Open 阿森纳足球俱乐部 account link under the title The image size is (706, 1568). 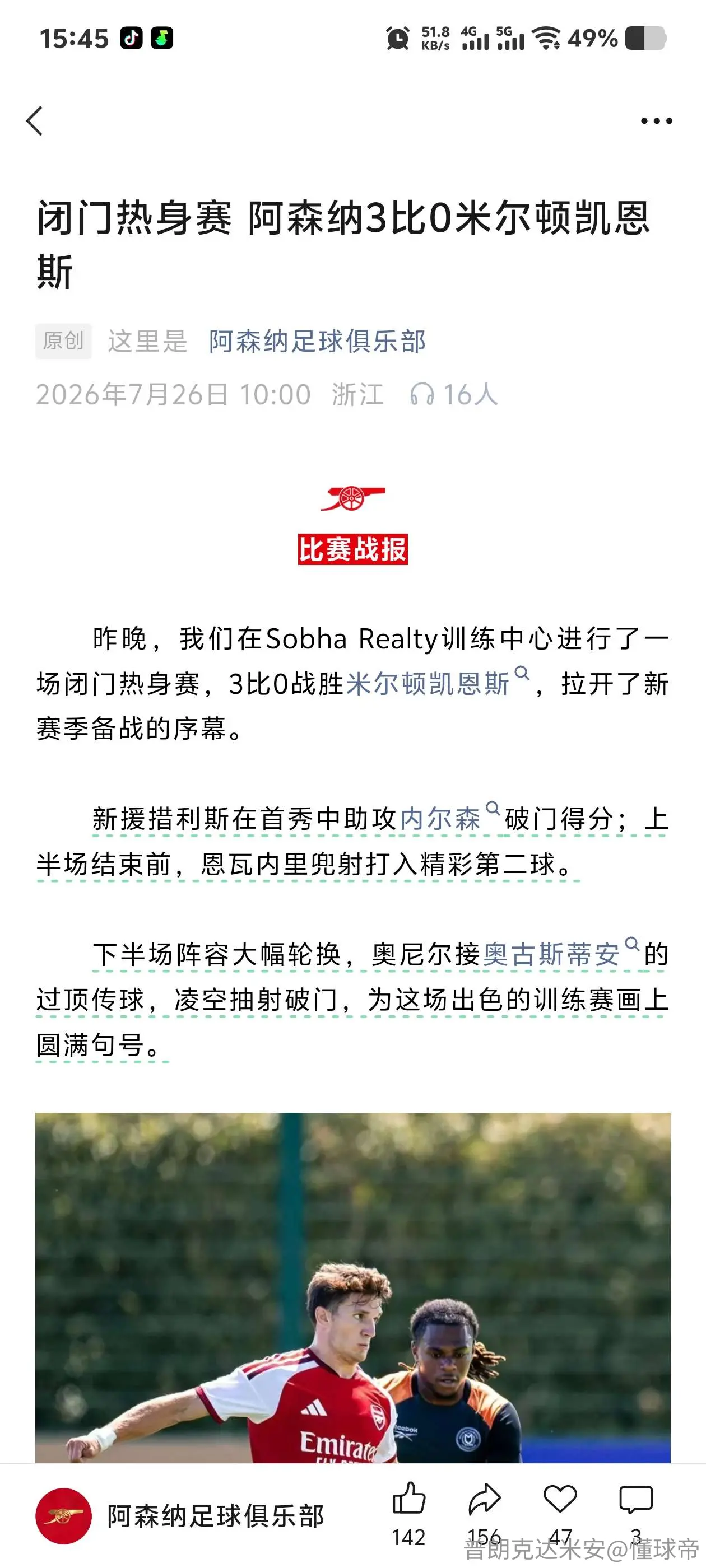pyautogui.click(x=317, y=341)
